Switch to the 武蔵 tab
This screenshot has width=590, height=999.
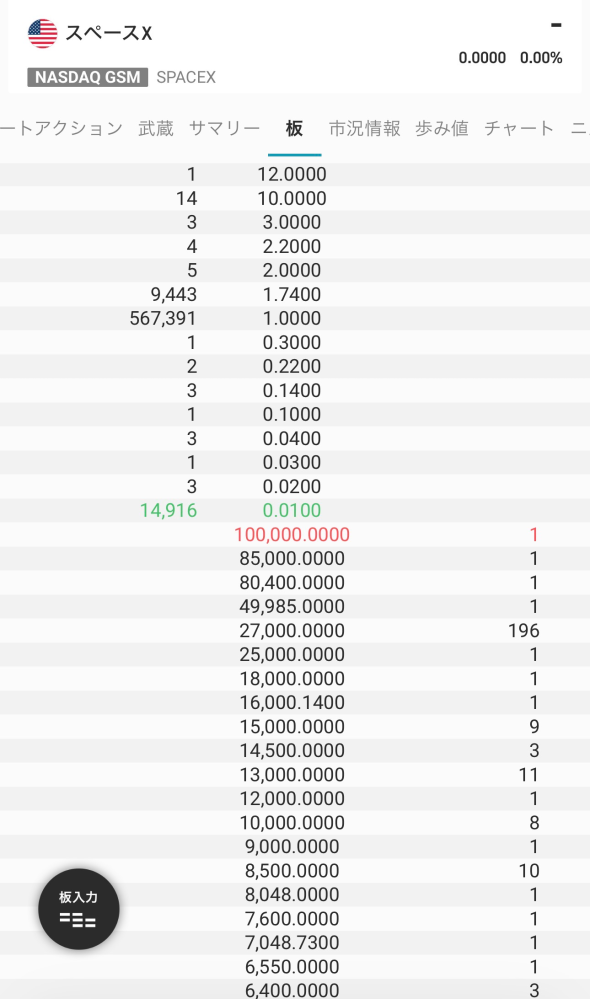point(155,128)
